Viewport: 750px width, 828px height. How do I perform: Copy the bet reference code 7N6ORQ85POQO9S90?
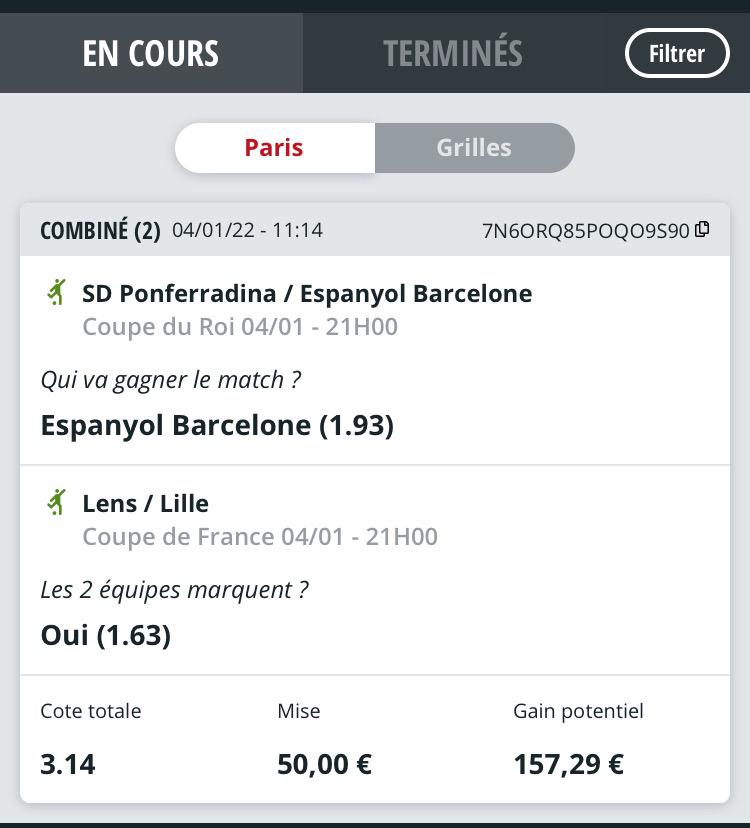click(702, 229)
